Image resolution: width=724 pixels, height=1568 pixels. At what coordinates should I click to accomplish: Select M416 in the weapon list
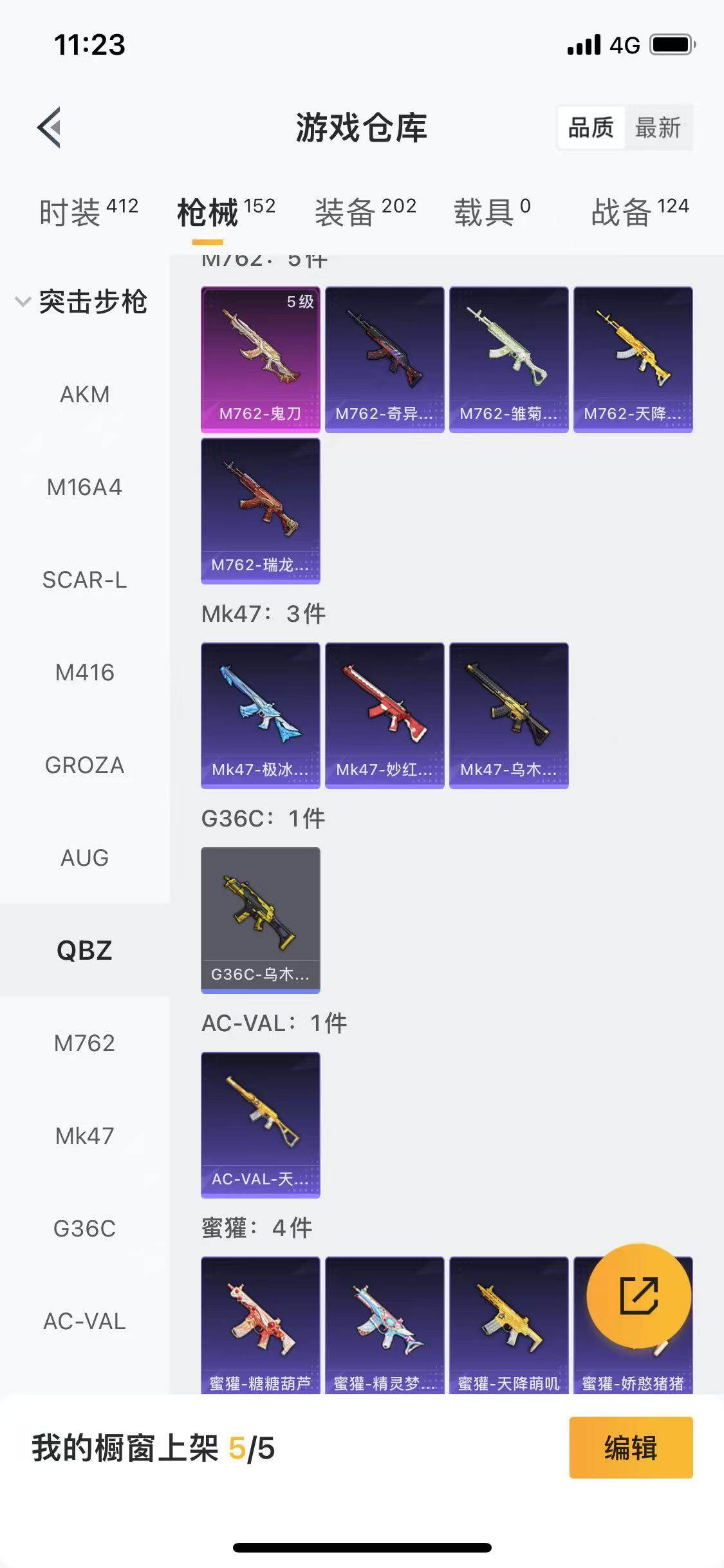(x=84, y=672)
